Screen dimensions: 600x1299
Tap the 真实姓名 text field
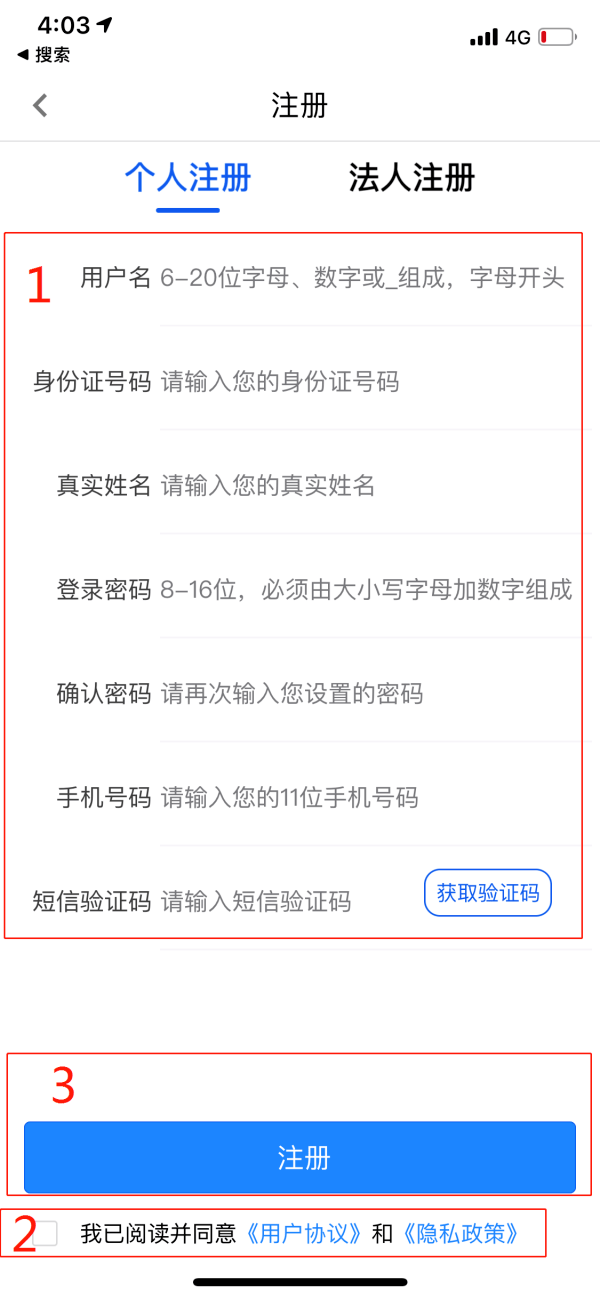[362, 486]
